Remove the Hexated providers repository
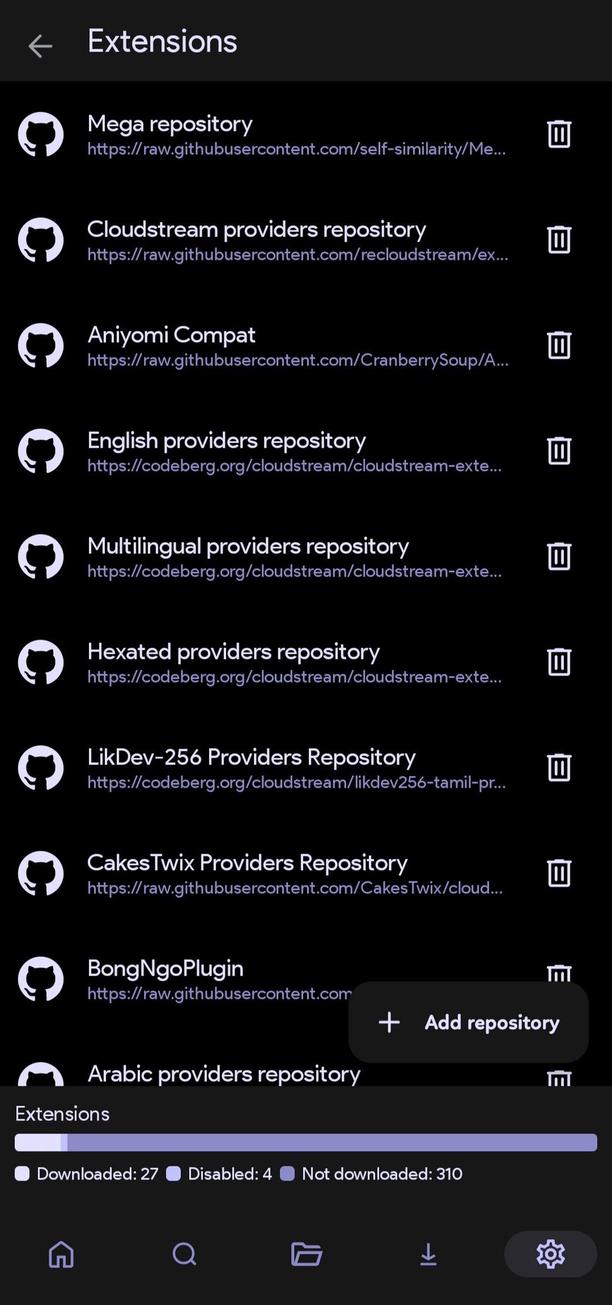Screen dimensions: 612x1305 point(558,661)
